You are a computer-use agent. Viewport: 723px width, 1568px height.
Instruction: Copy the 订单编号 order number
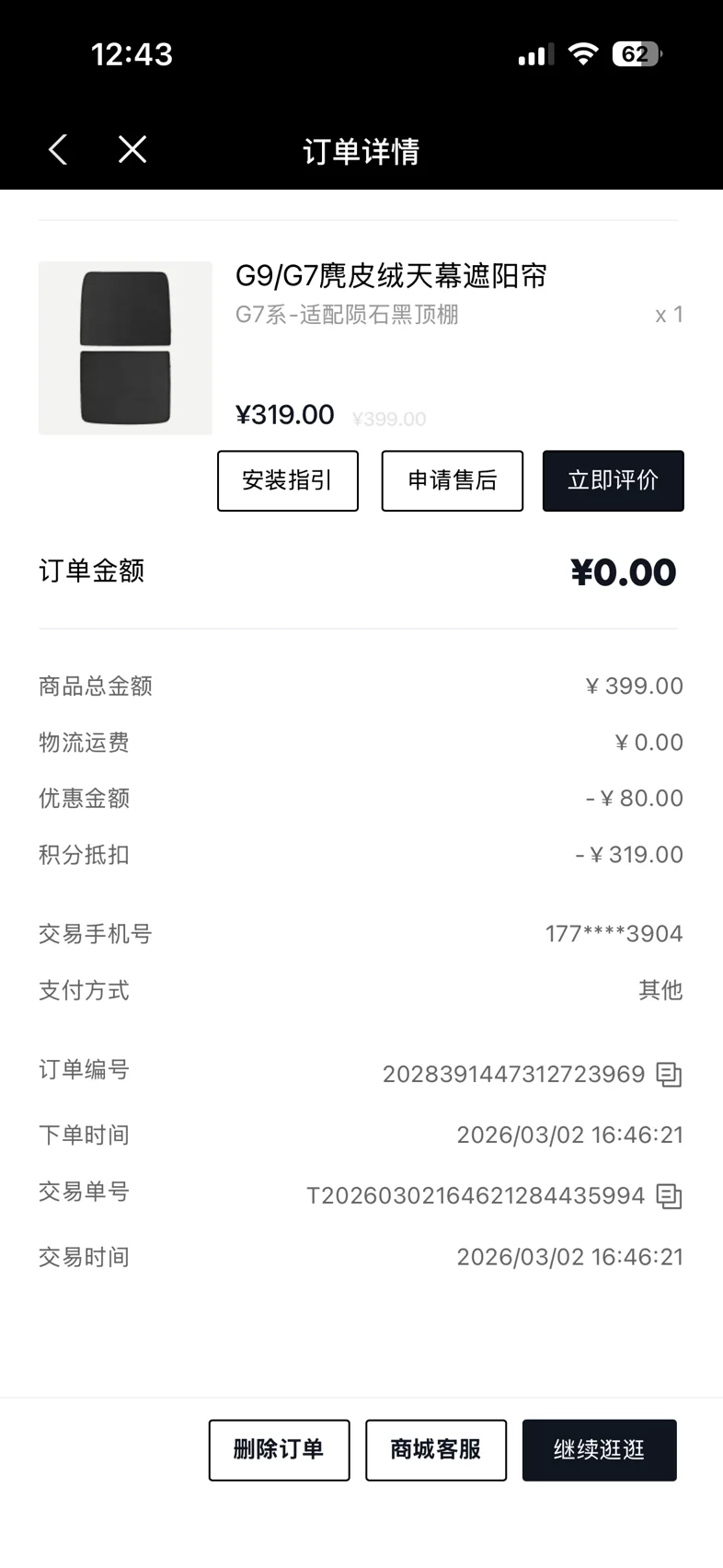pyautogui.click(x=669, y=1074)
